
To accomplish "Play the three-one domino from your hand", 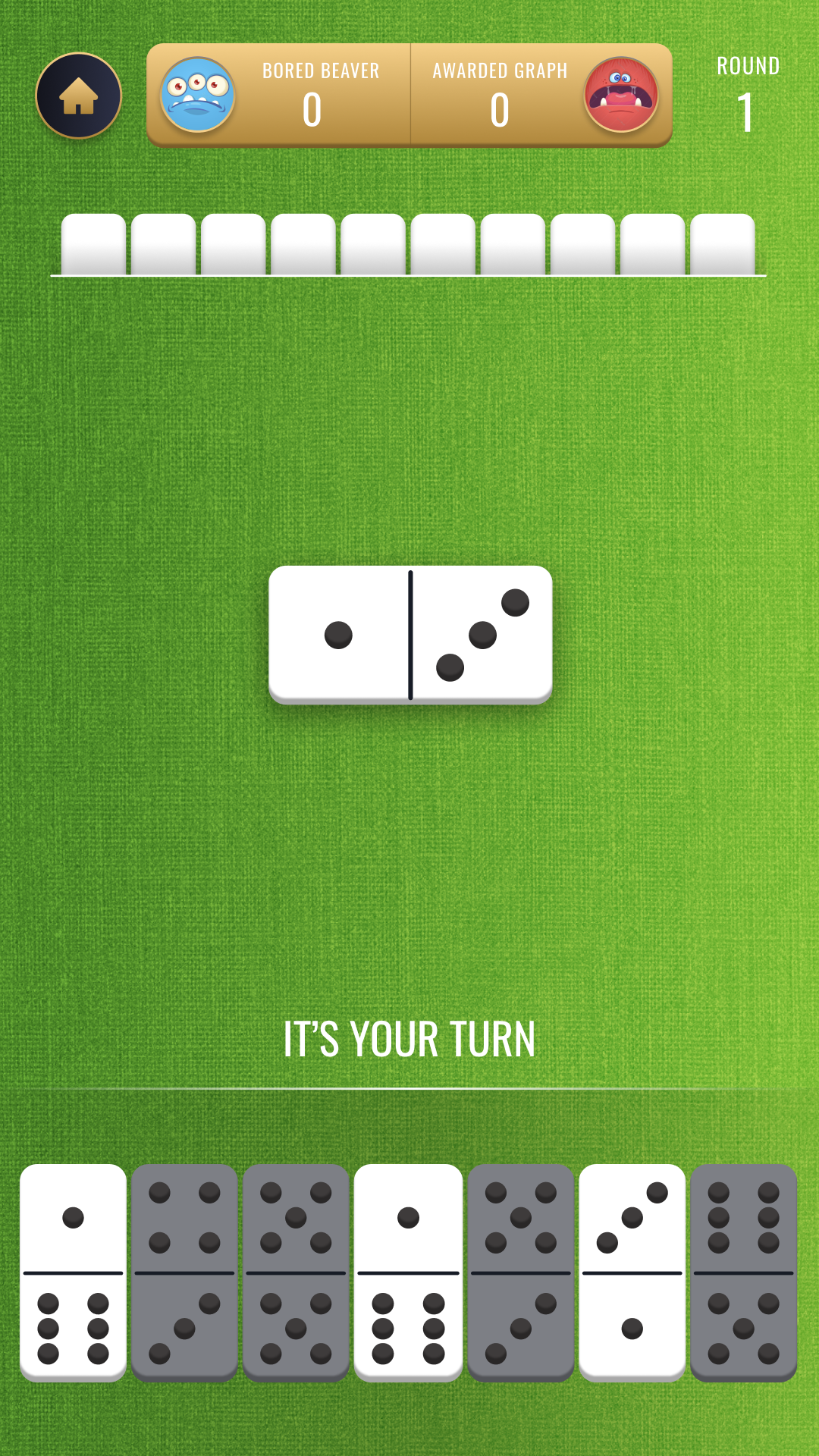I will coord(632,1272).
